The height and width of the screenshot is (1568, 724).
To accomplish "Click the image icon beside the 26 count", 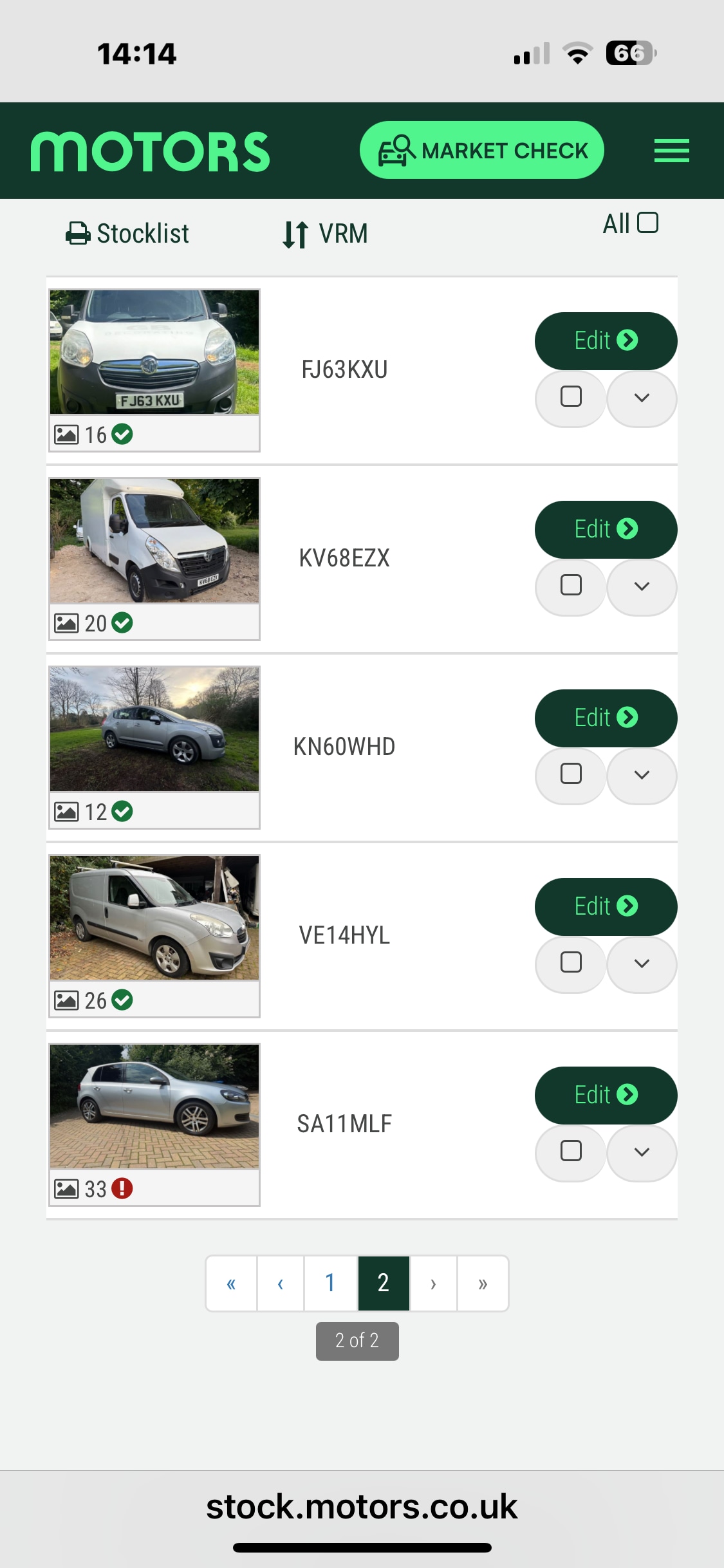I will pyautogui.click(x=67, y=1000).
